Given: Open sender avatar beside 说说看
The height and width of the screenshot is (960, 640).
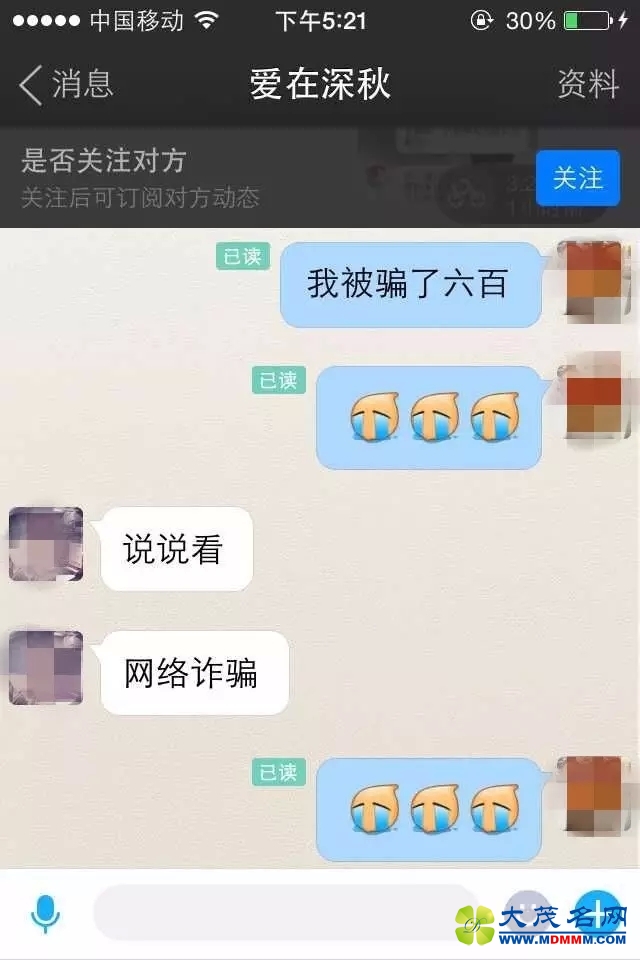Looking at the screenshot, I should [46, 544].
